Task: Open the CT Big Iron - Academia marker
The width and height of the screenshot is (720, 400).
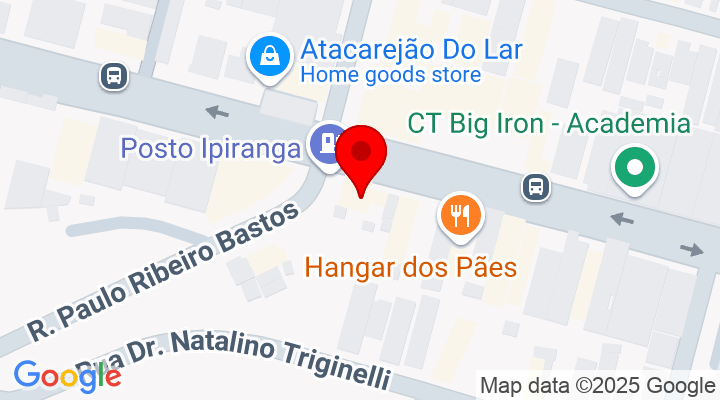Action: 634,167
